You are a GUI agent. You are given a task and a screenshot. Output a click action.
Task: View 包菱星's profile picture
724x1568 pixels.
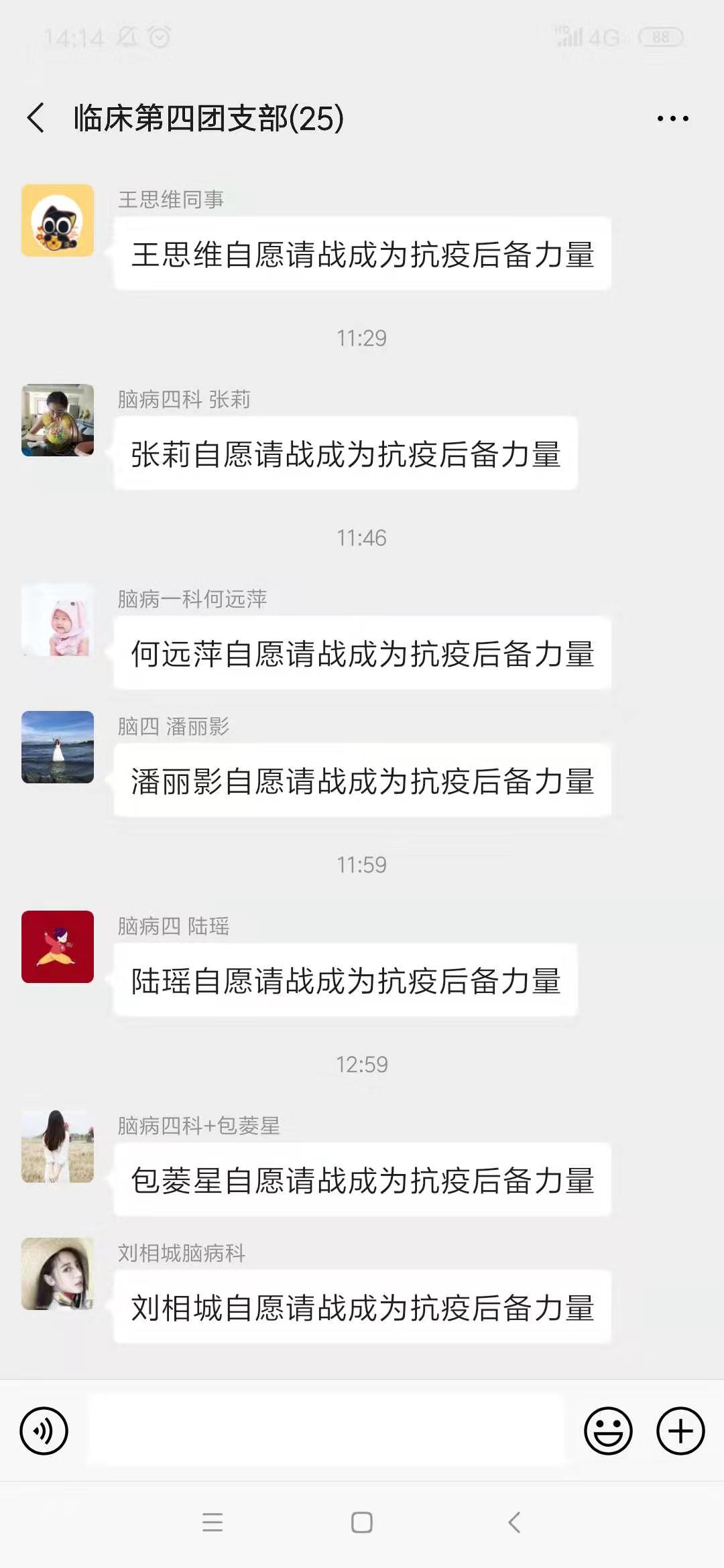click(x=58, y=1147)
